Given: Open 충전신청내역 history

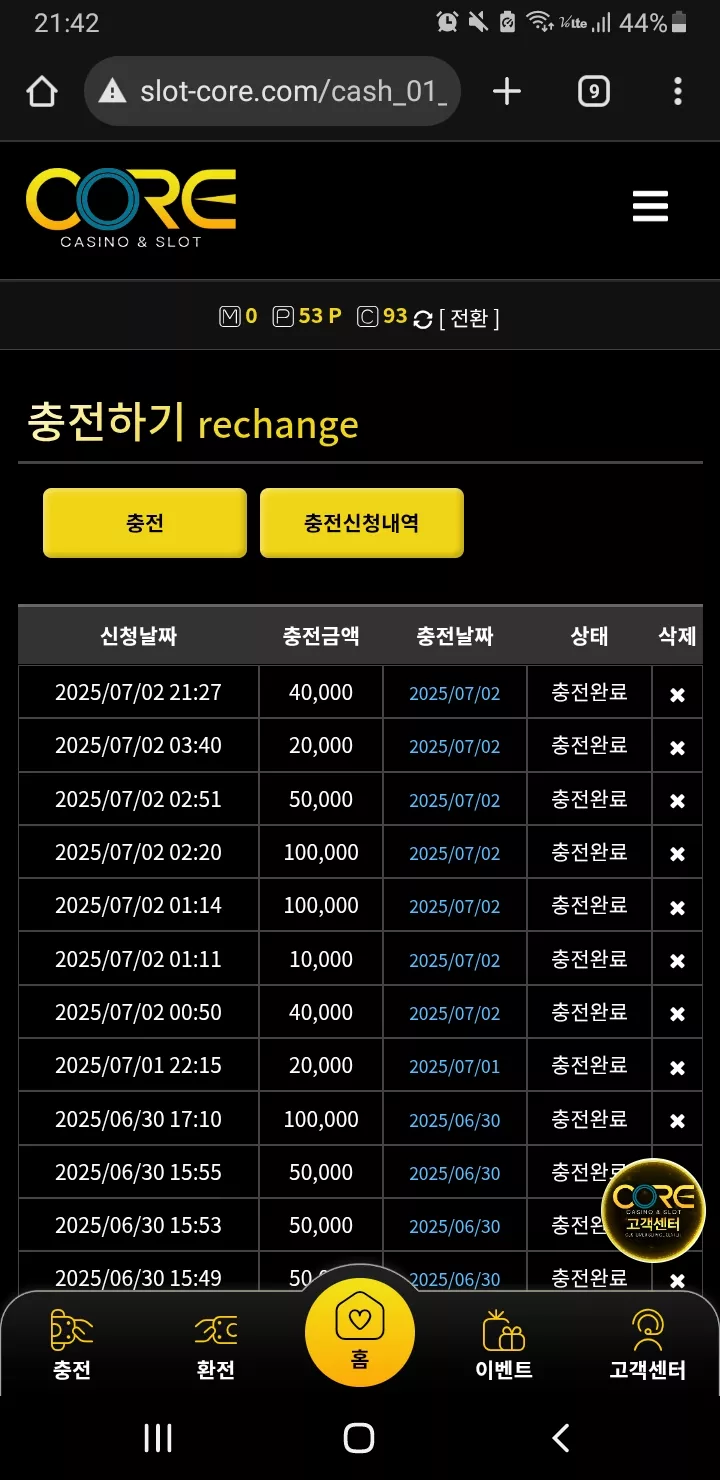Looking at the screenshot, I should click(x=362, y=523).
